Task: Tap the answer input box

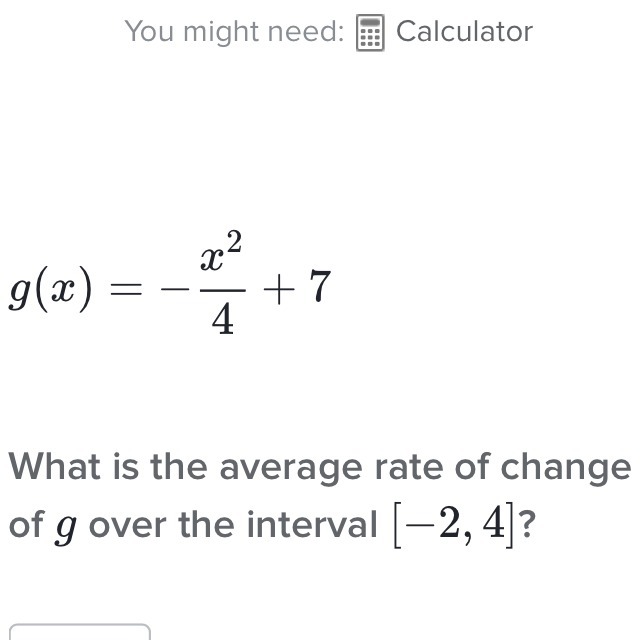Action: [80, 632]
